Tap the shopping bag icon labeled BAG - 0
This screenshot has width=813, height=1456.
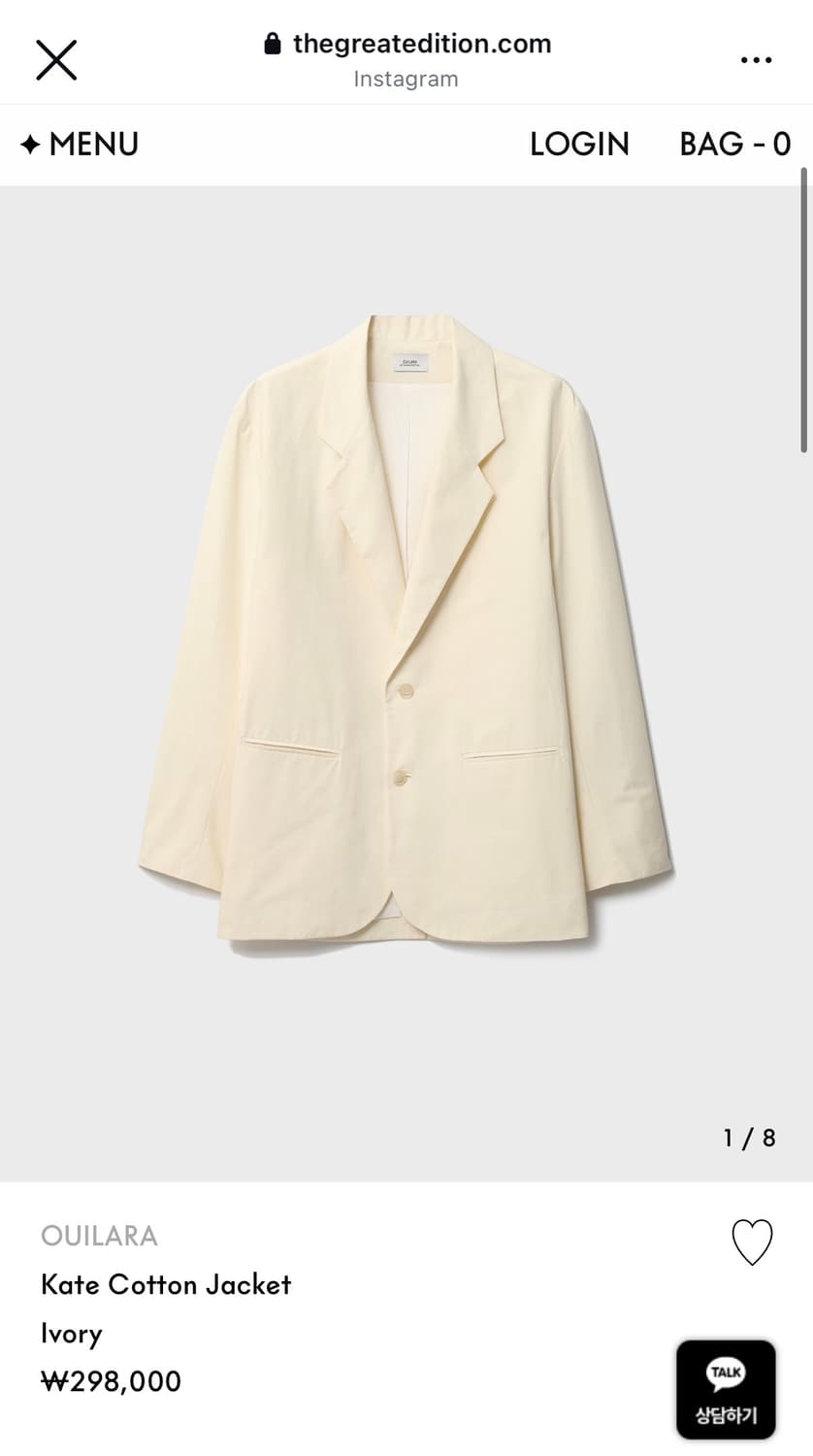(734, 144)
